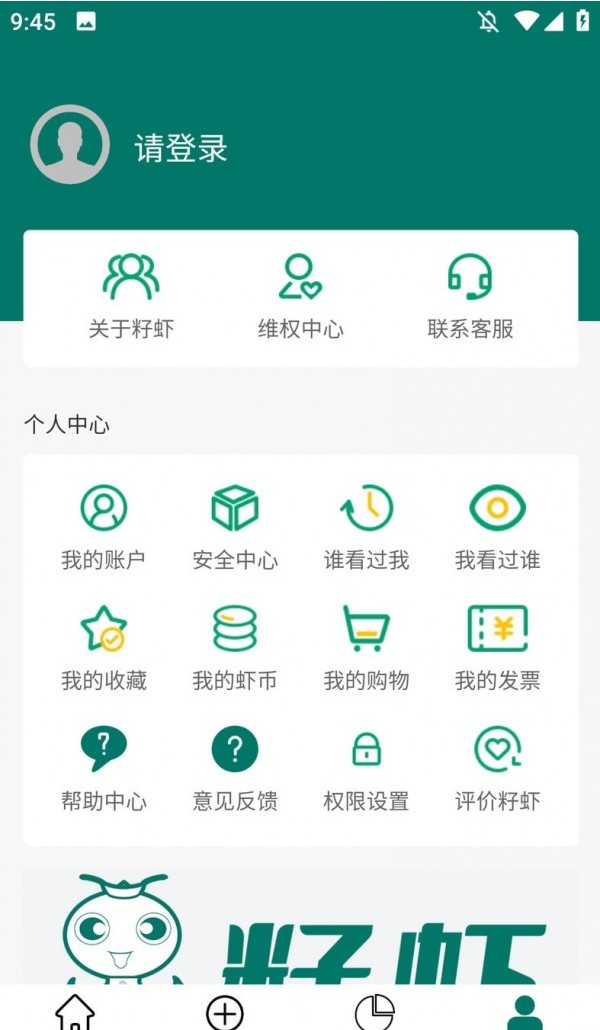Image resolution: width=600 pixels, height=1030 pixels.
Task: Check 我的虾币 balance
Action: pyautogui.click(x=235, y=648)
